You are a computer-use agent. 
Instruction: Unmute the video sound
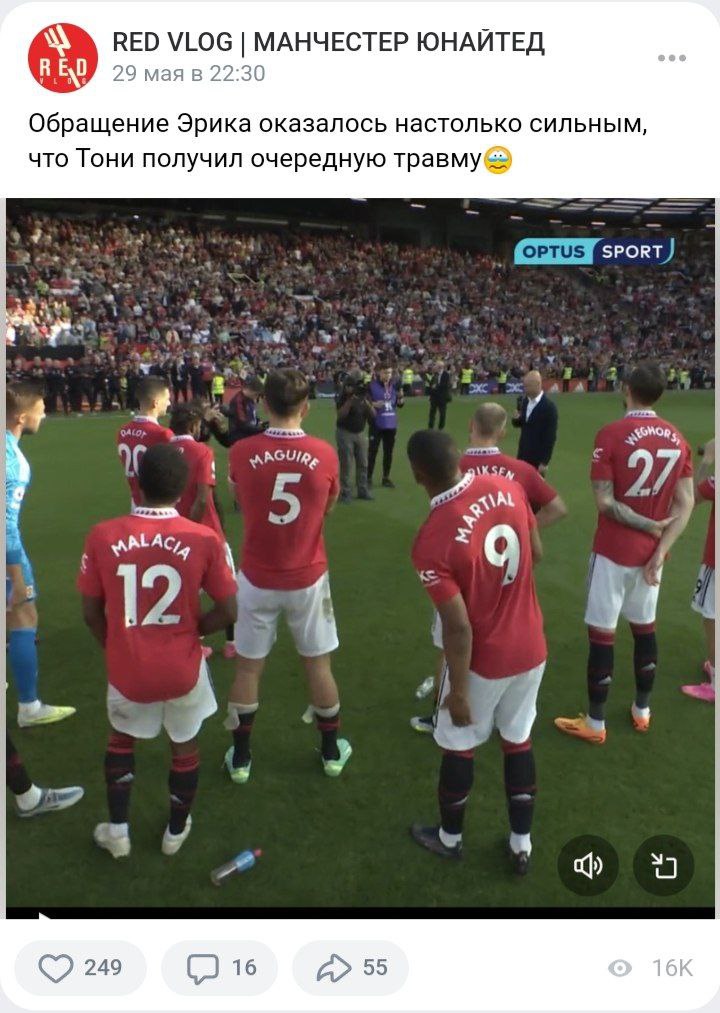coord(588,865)
